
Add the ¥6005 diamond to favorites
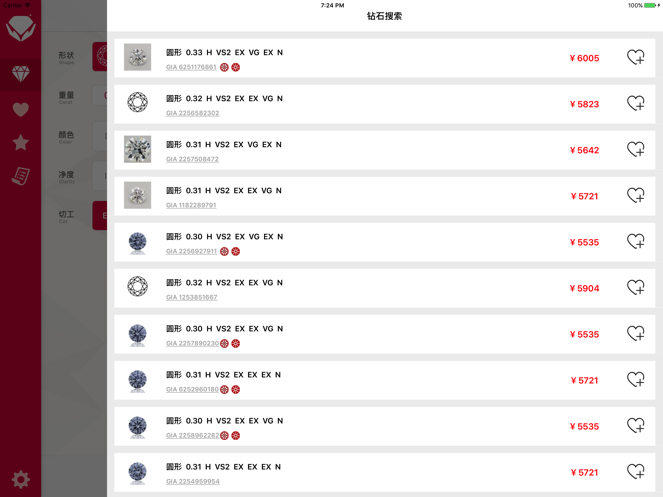635,58
